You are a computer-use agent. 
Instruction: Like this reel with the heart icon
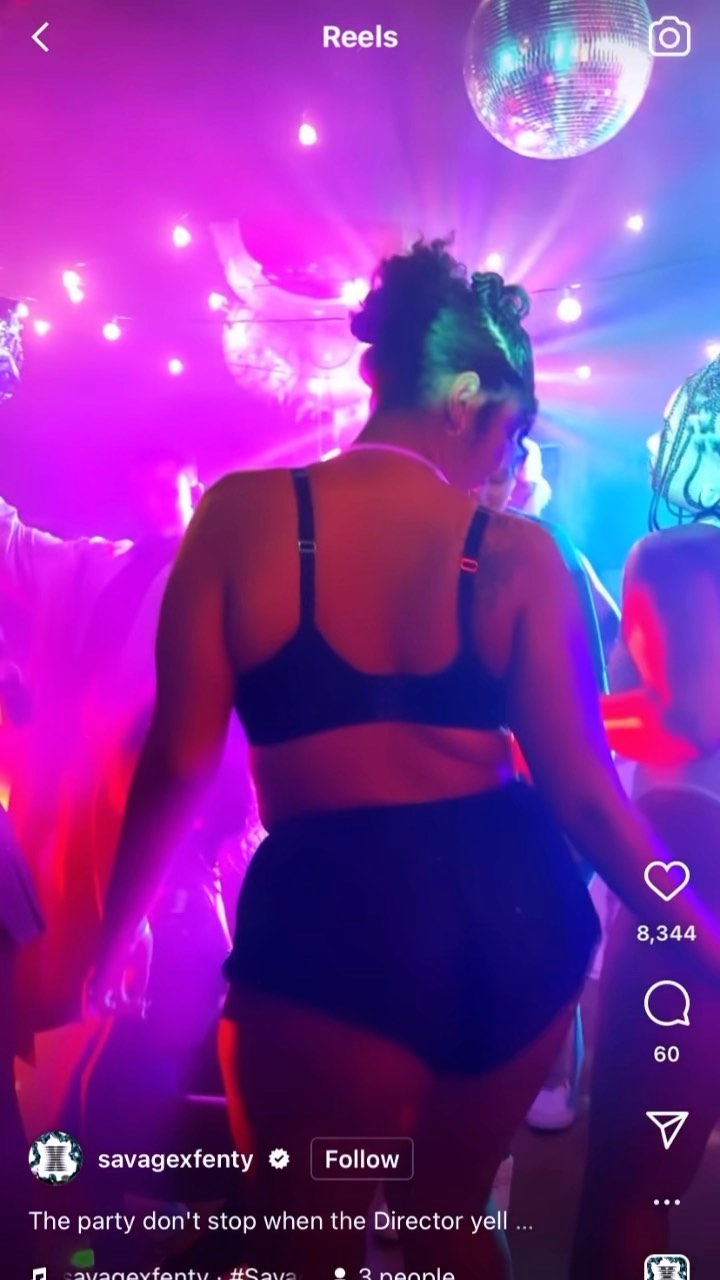[x=666, y=881]
